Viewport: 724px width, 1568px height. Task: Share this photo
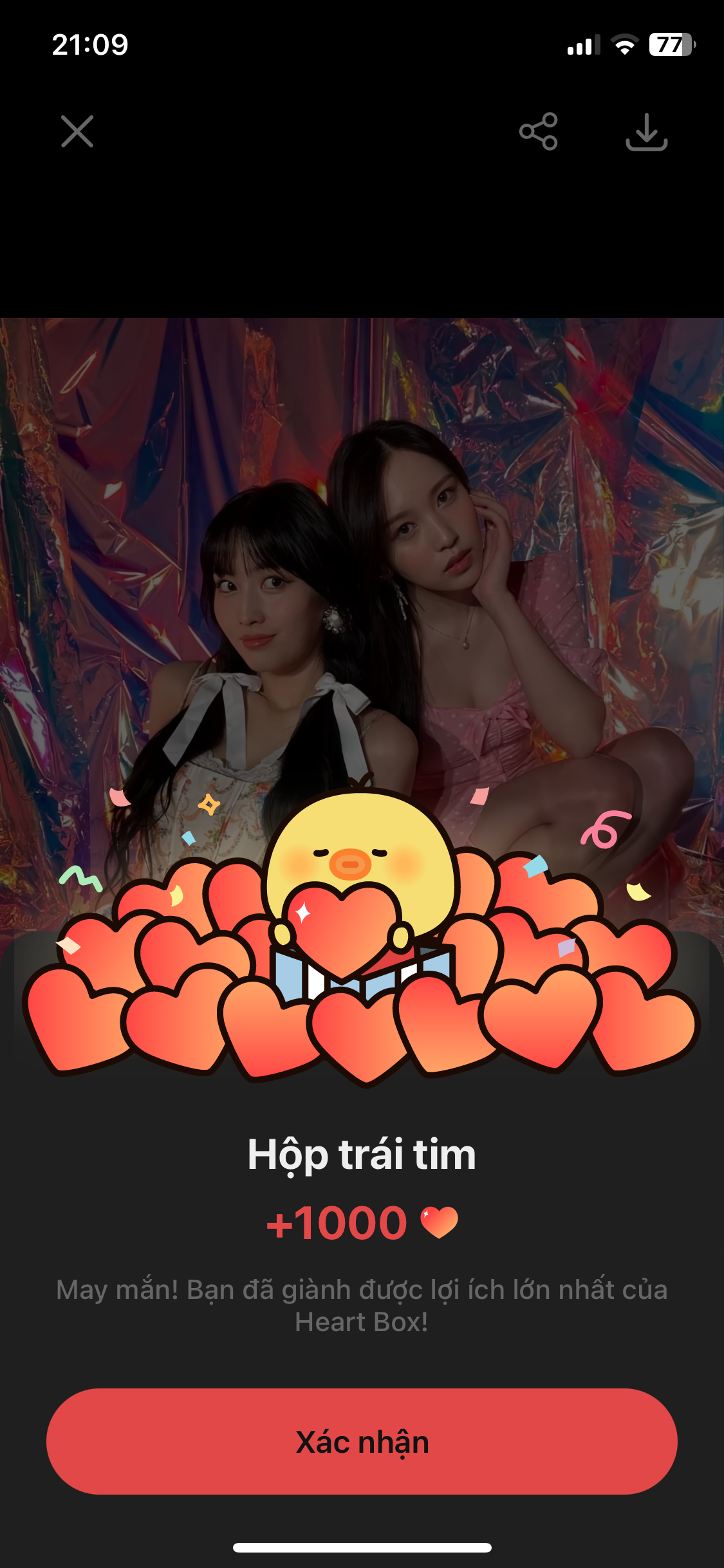pos(539,131)
